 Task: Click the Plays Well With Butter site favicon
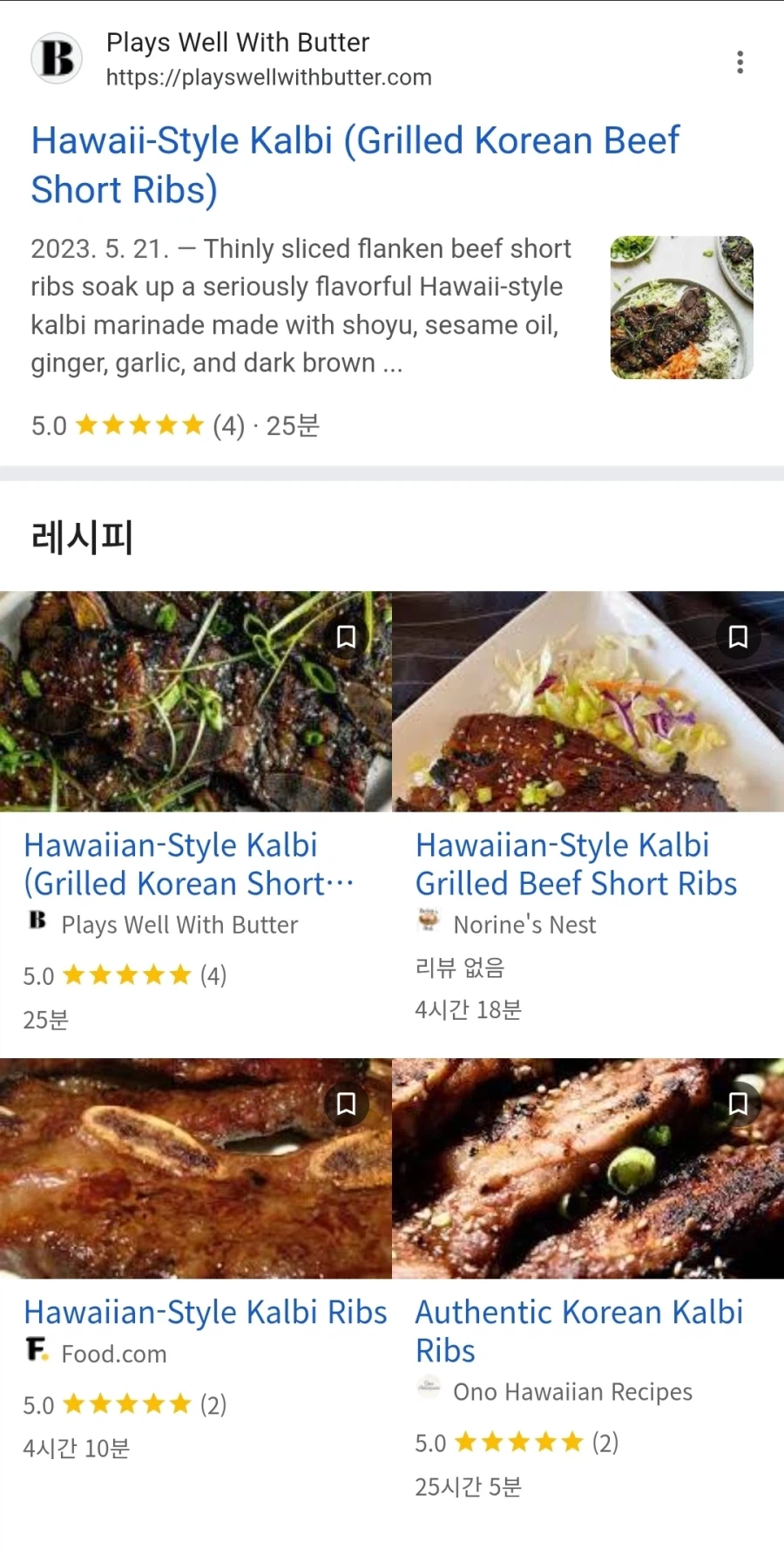click(56, 58)
